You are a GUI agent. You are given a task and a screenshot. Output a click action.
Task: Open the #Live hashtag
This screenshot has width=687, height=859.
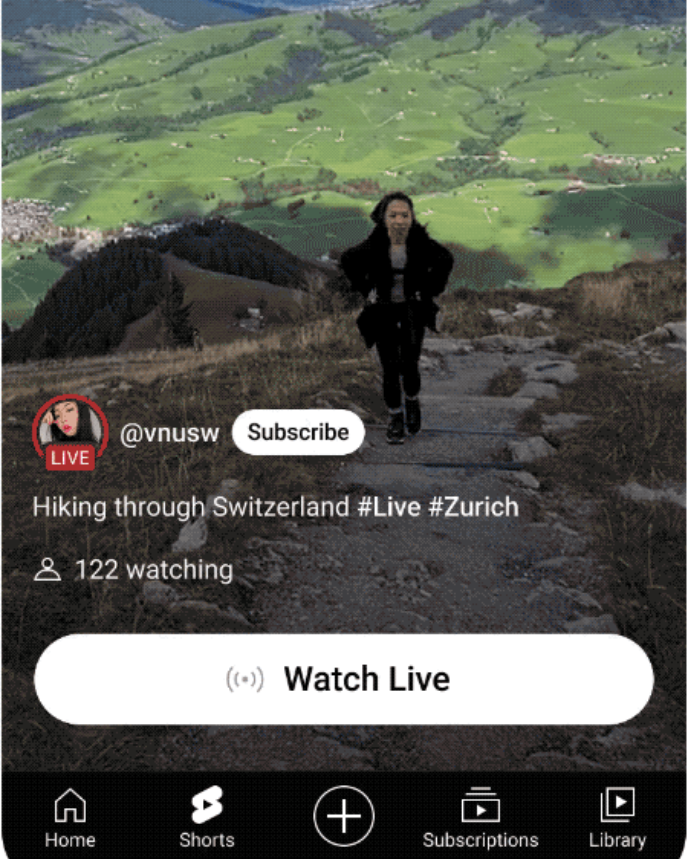389,507
